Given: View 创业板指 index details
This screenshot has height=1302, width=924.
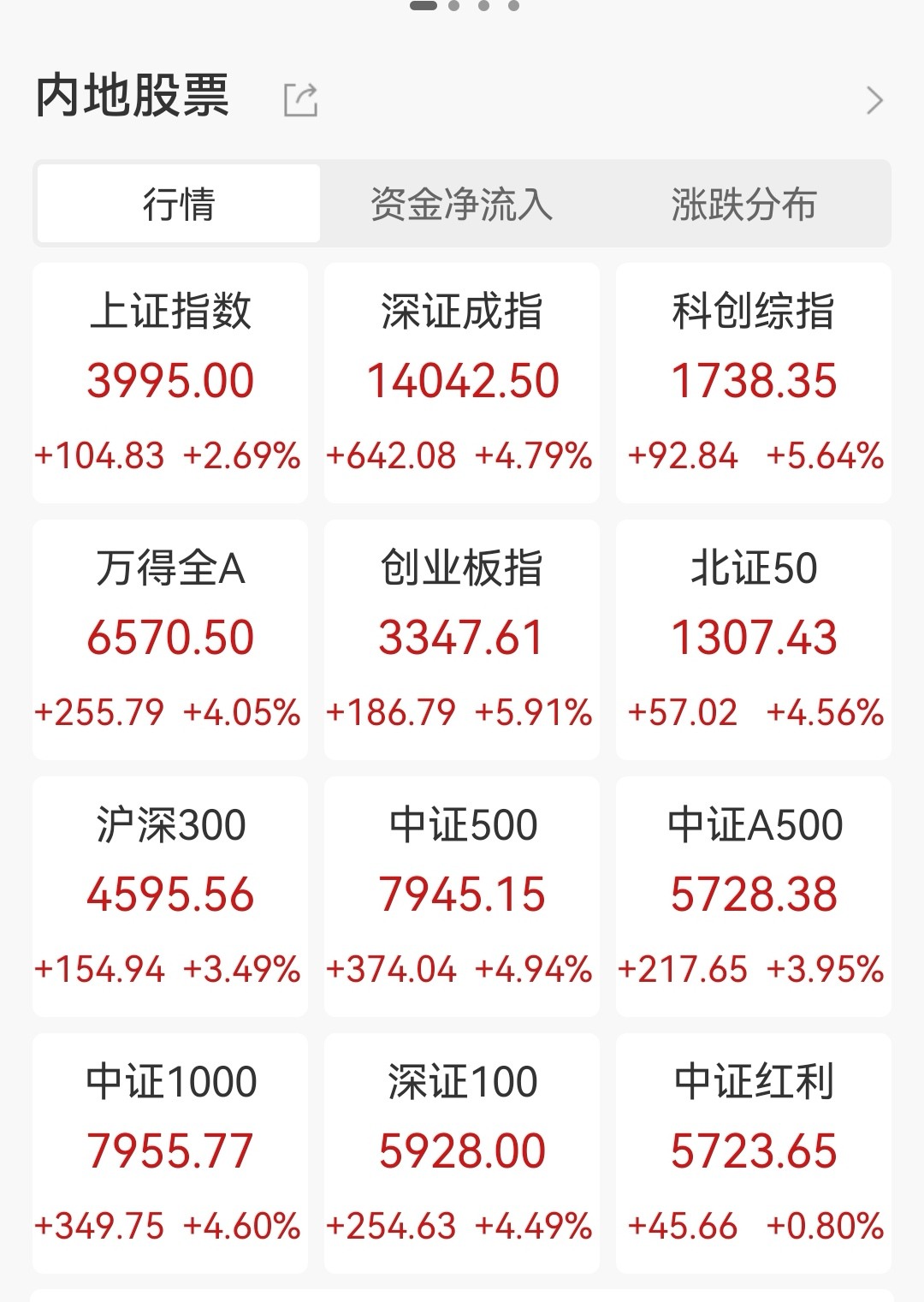Looking at the screenshot, I should coord(461,639).
